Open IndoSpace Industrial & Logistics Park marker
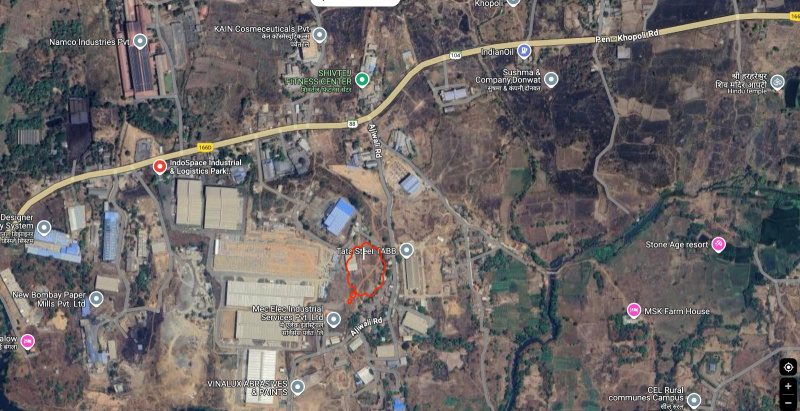This screenshot has height=411, width=800. [x=159, y=166]
